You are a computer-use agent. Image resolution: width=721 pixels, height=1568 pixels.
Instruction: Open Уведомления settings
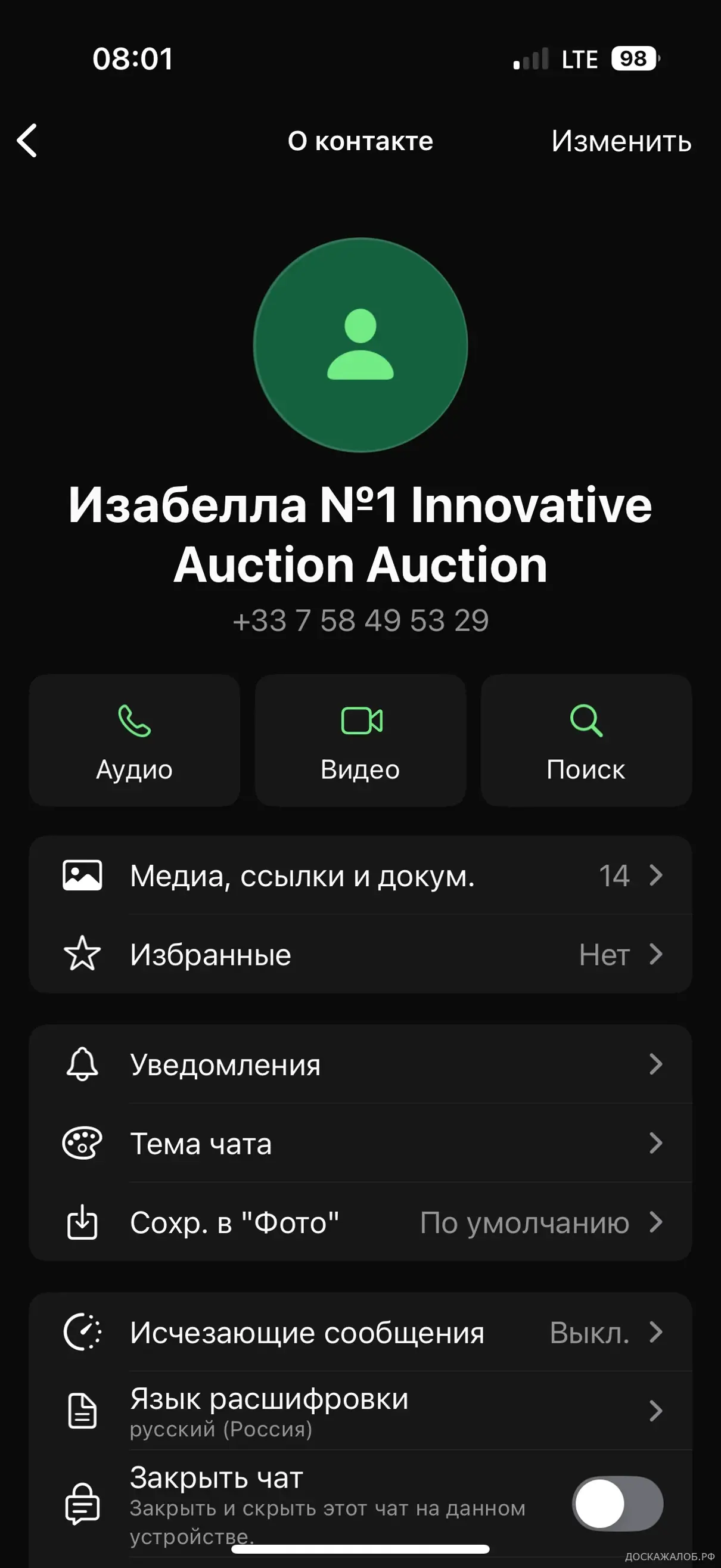pos(360,1064)
